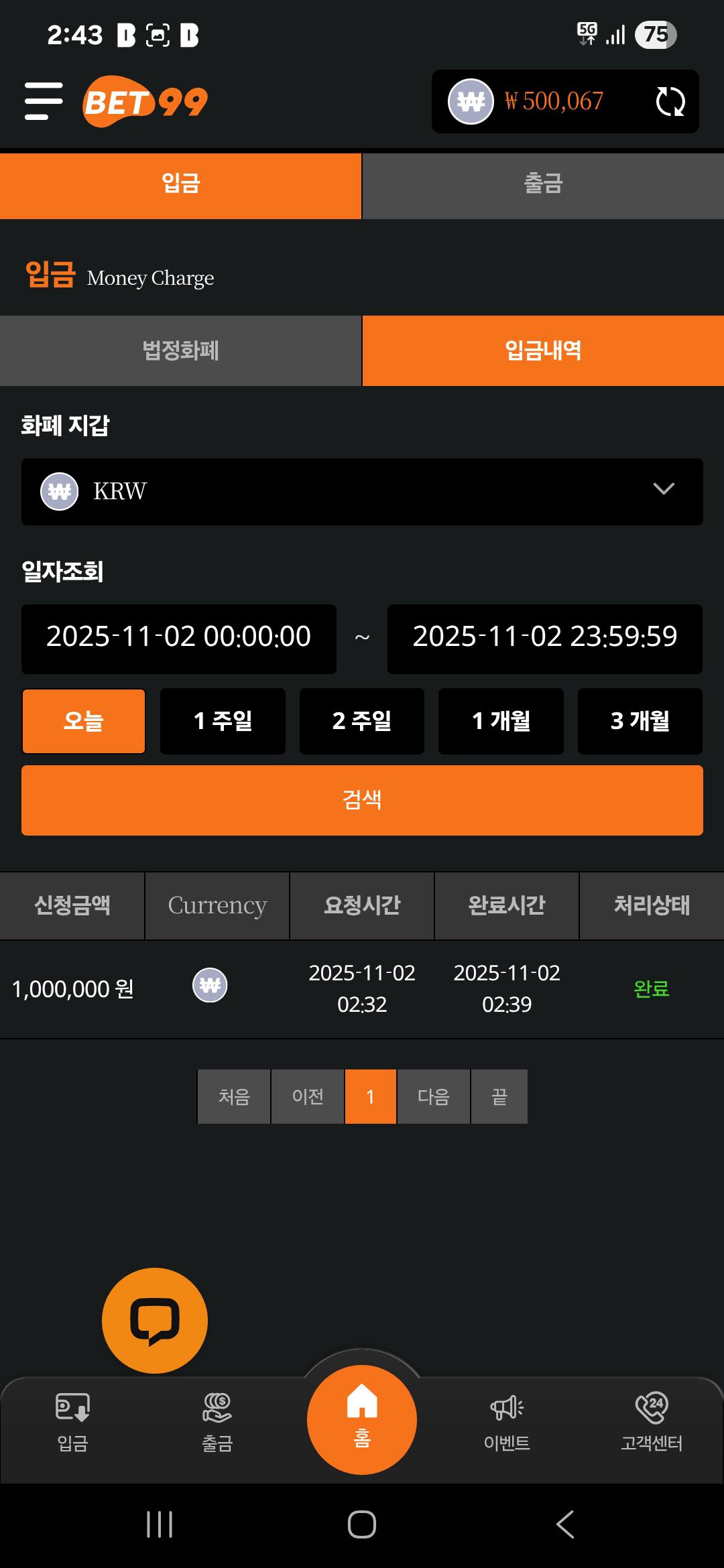Edit the start date 2025-11-02 00:00:00
The image size is (724, 1568).
coord(179,638)
